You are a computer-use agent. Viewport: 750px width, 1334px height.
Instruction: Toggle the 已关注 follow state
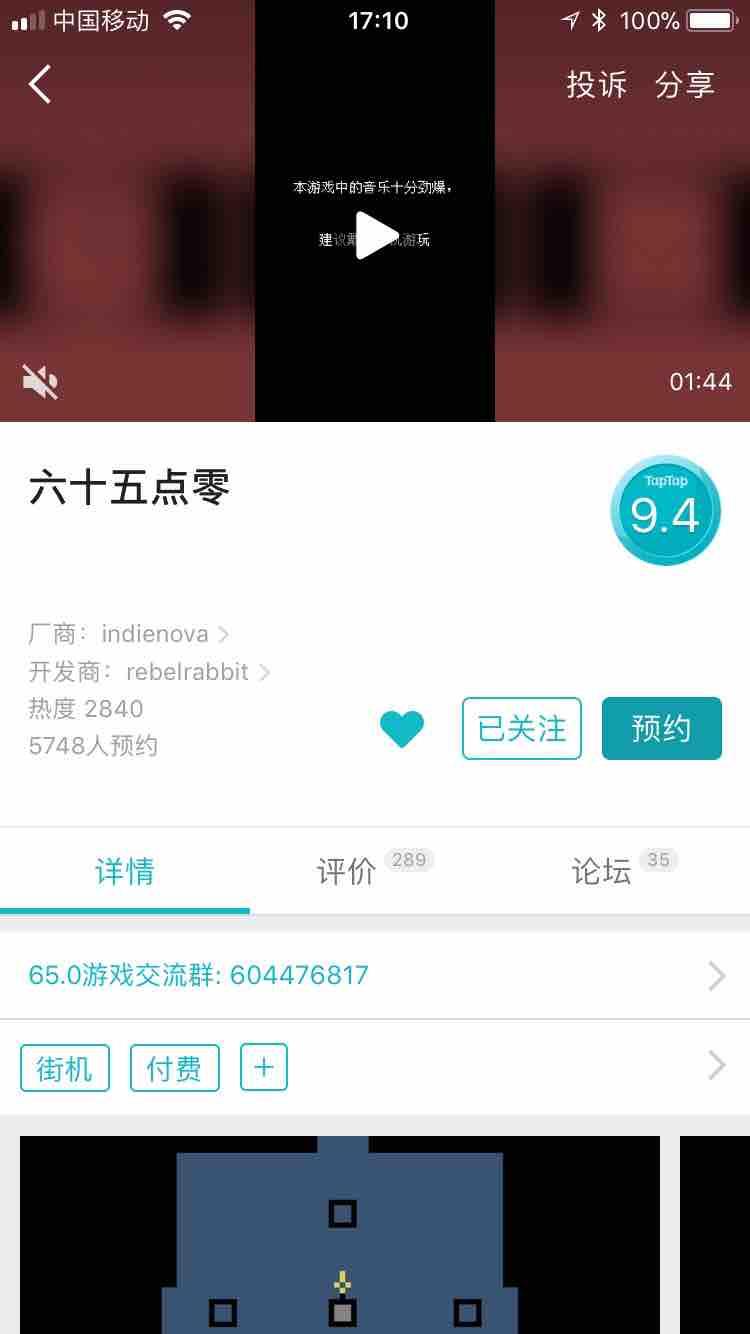pos(521,728)
